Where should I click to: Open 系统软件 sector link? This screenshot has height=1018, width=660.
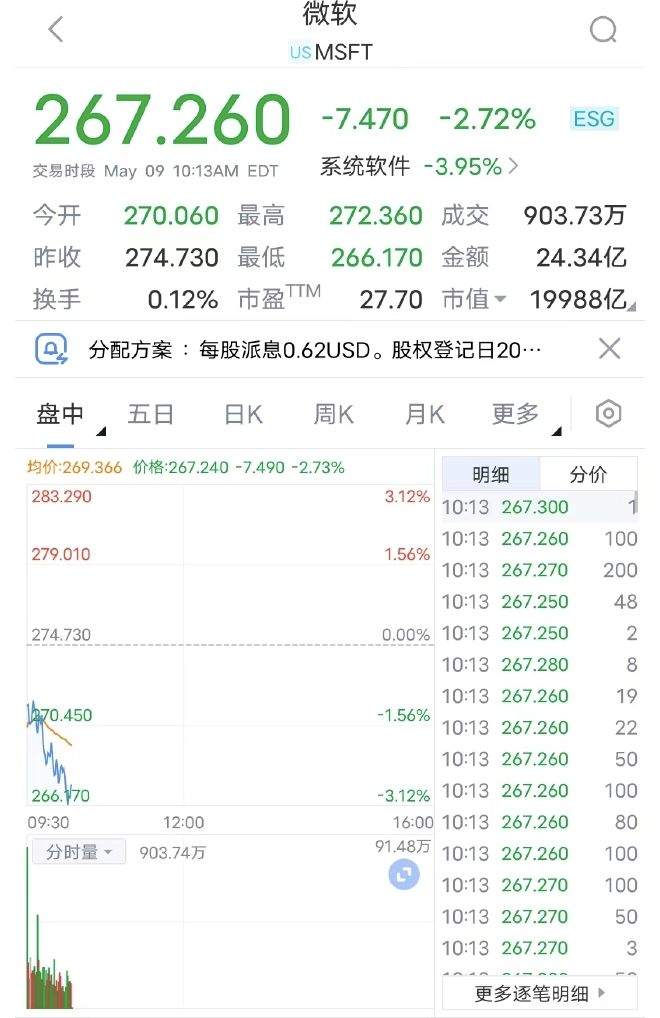point(419,166)
